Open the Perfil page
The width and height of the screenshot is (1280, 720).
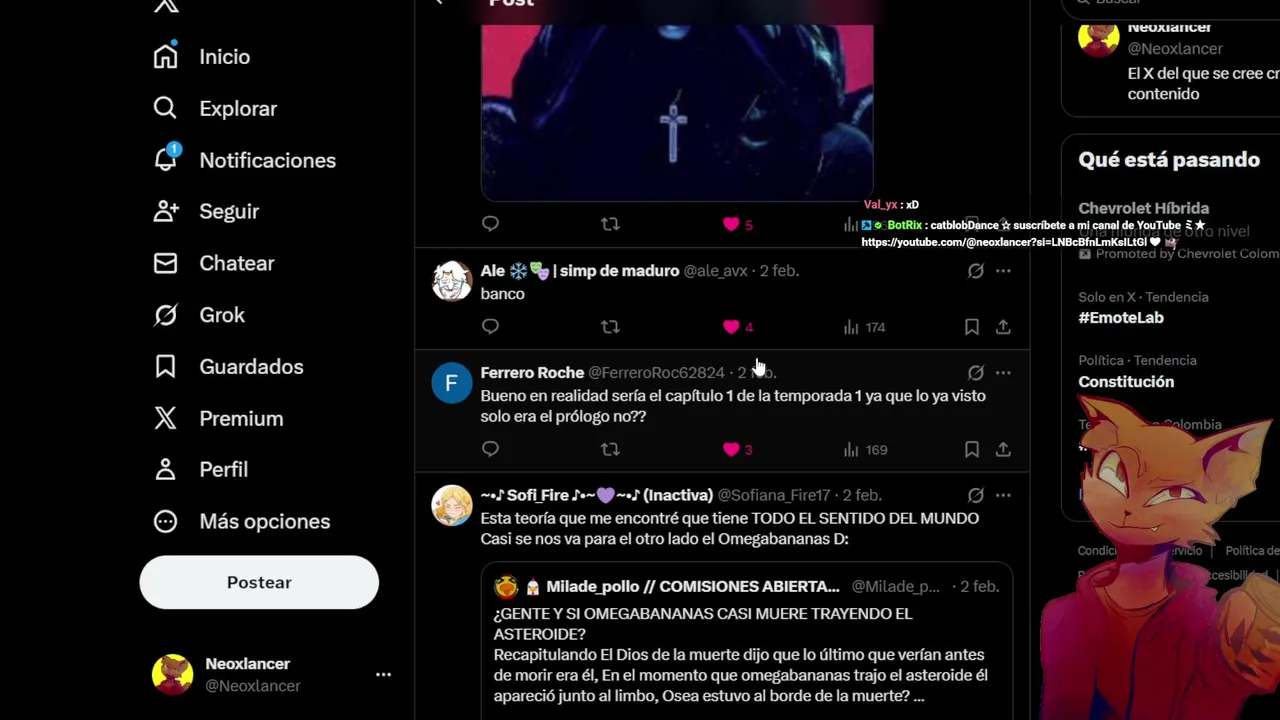pyautogui.click(x=202, y=470)
